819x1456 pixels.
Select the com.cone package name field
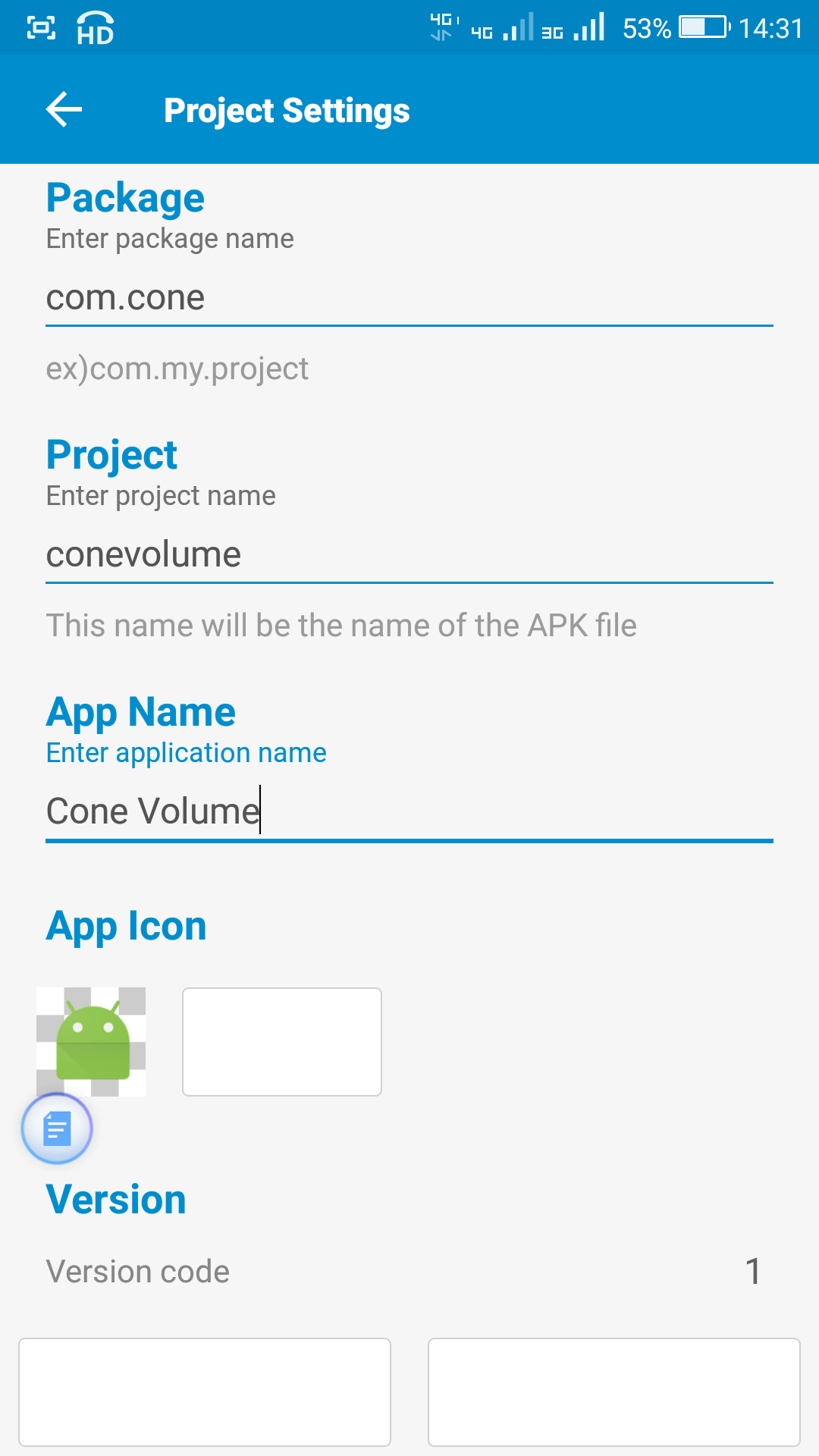click(409, 299)
